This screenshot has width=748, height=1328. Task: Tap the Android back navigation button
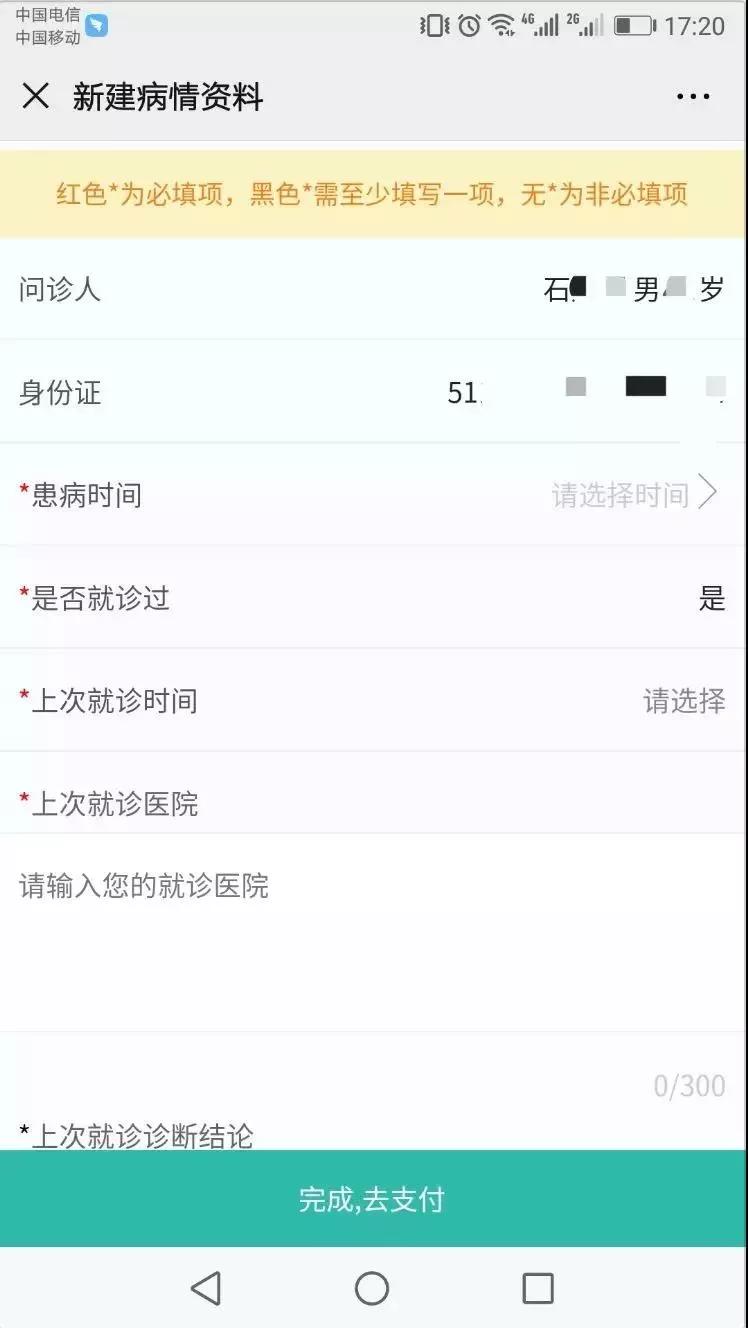coord(206,1287)
